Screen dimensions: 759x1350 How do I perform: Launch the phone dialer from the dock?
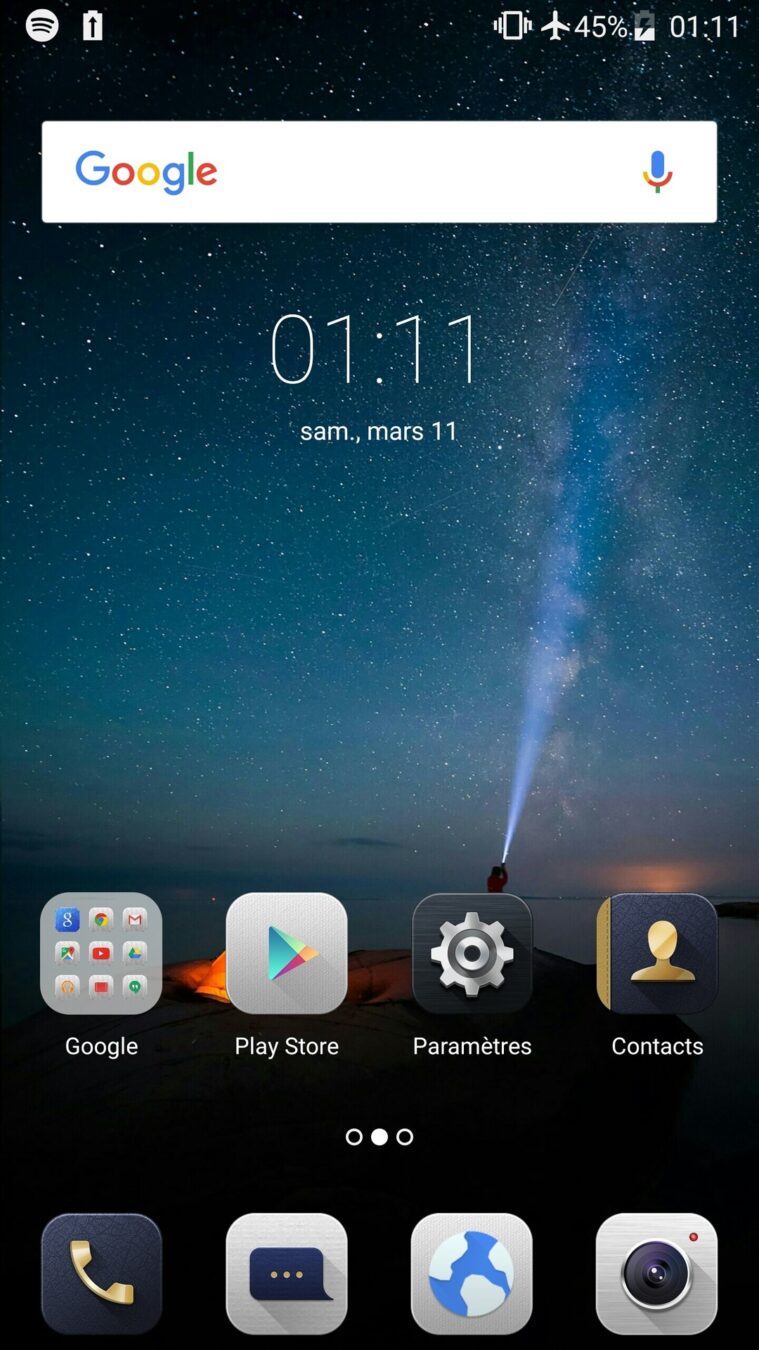coord(101,1273)
